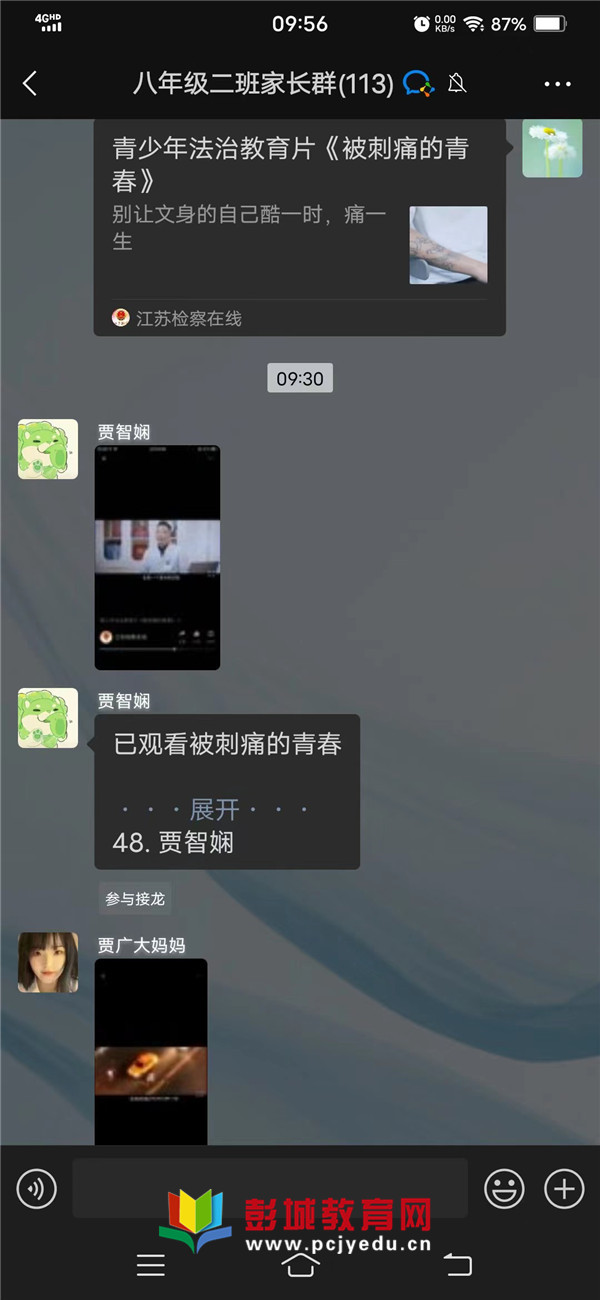This screenshot has width=600, height=1300.
Task: Open 贾广大妈妈's image message
Action: (x=151, y=1050)
